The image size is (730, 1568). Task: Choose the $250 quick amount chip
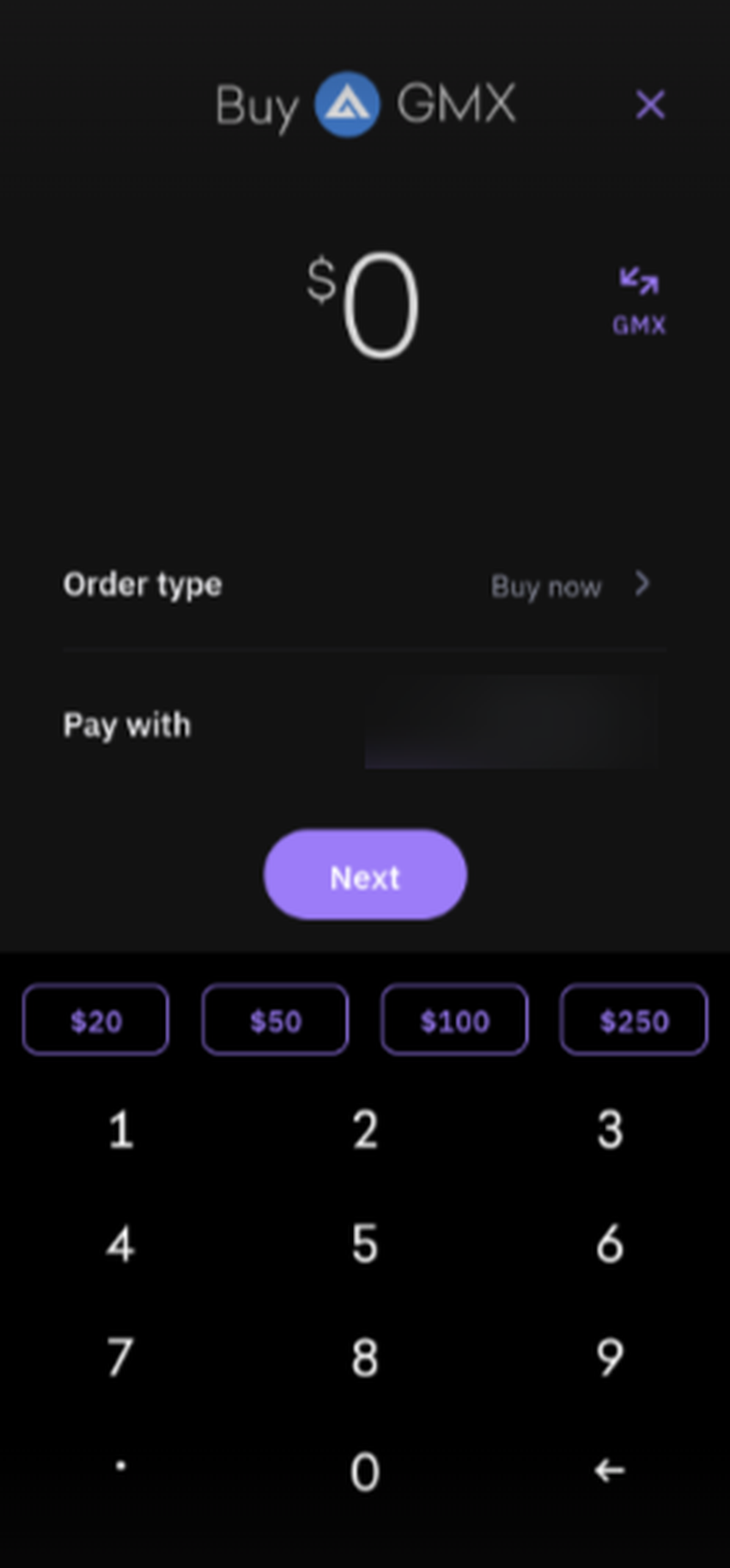coord(634,1020)
